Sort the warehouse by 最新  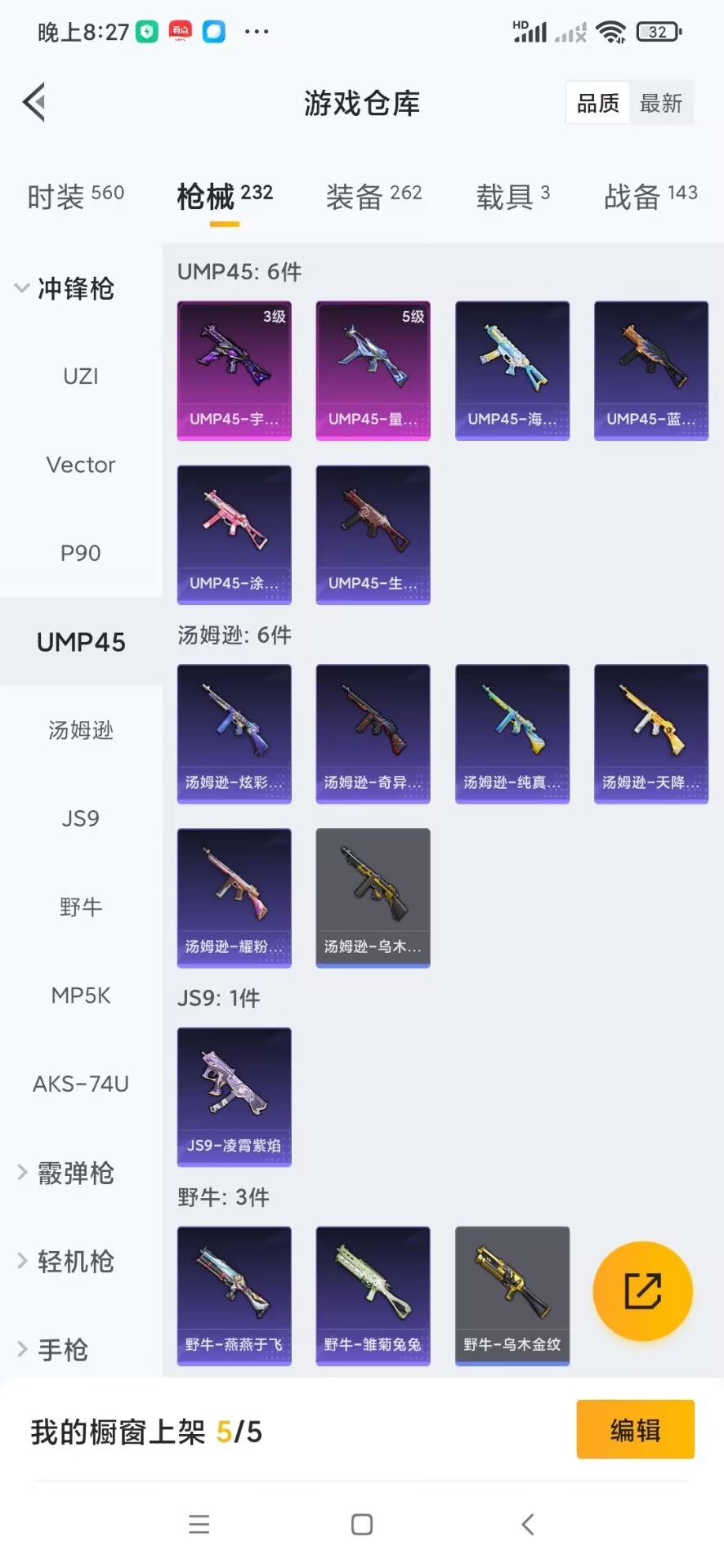660,103
